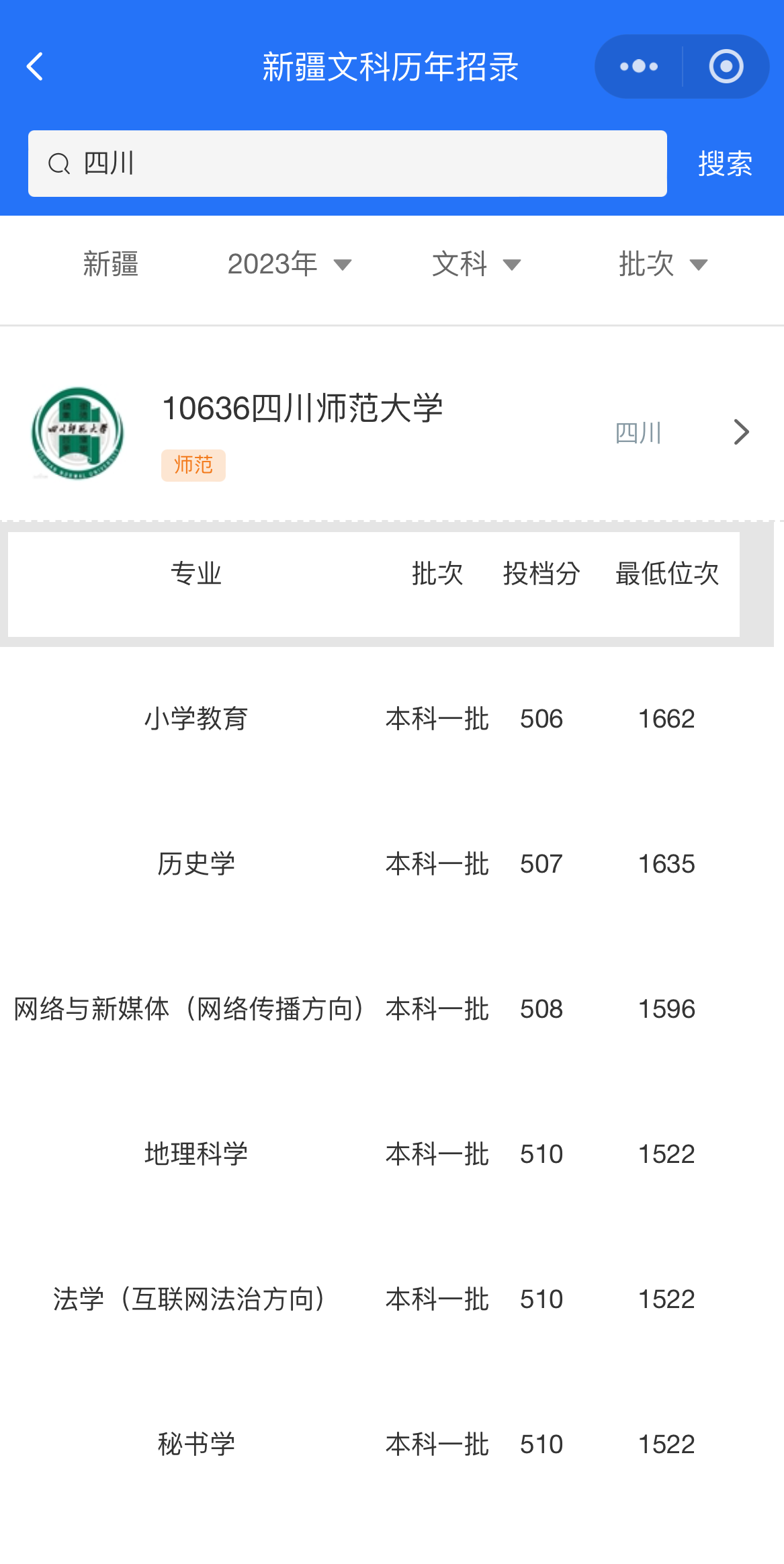Go back using the top-left arrow
784x1564 pixels.
(35, 67)
